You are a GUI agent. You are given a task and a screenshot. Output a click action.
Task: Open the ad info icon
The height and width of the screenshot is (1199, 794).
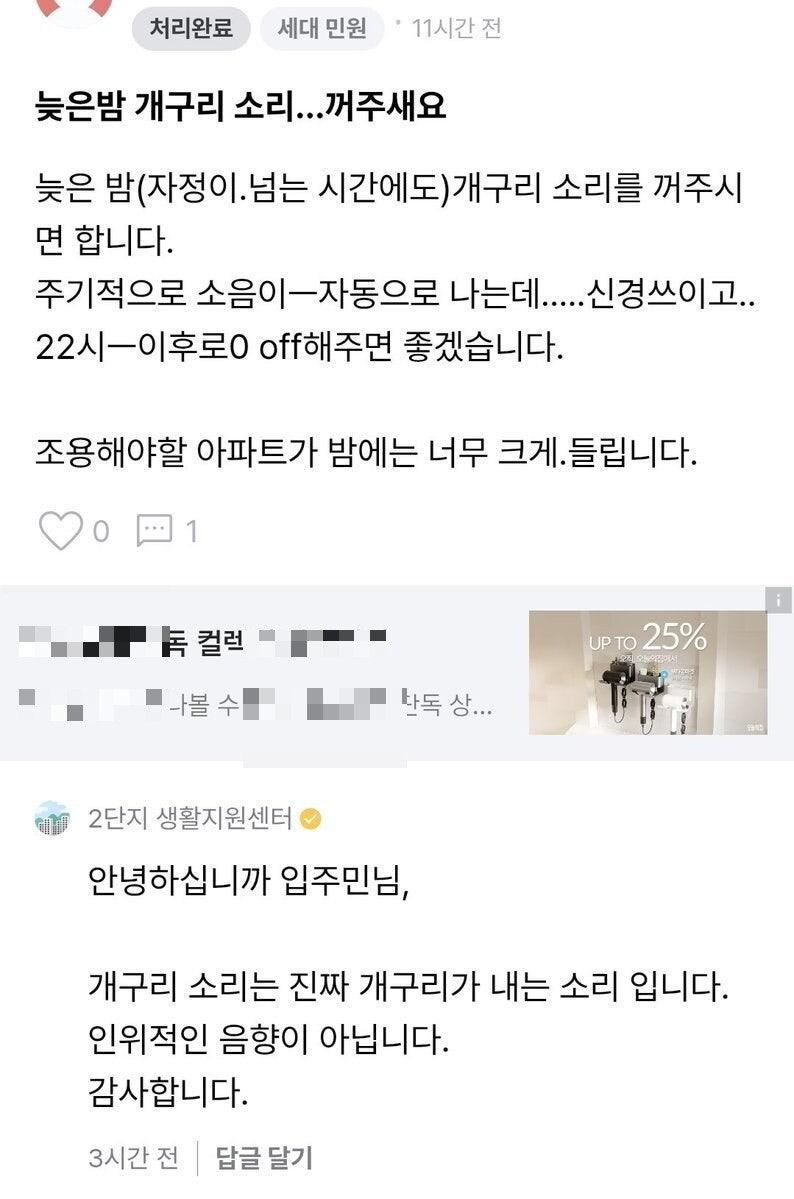click(779, 600)
